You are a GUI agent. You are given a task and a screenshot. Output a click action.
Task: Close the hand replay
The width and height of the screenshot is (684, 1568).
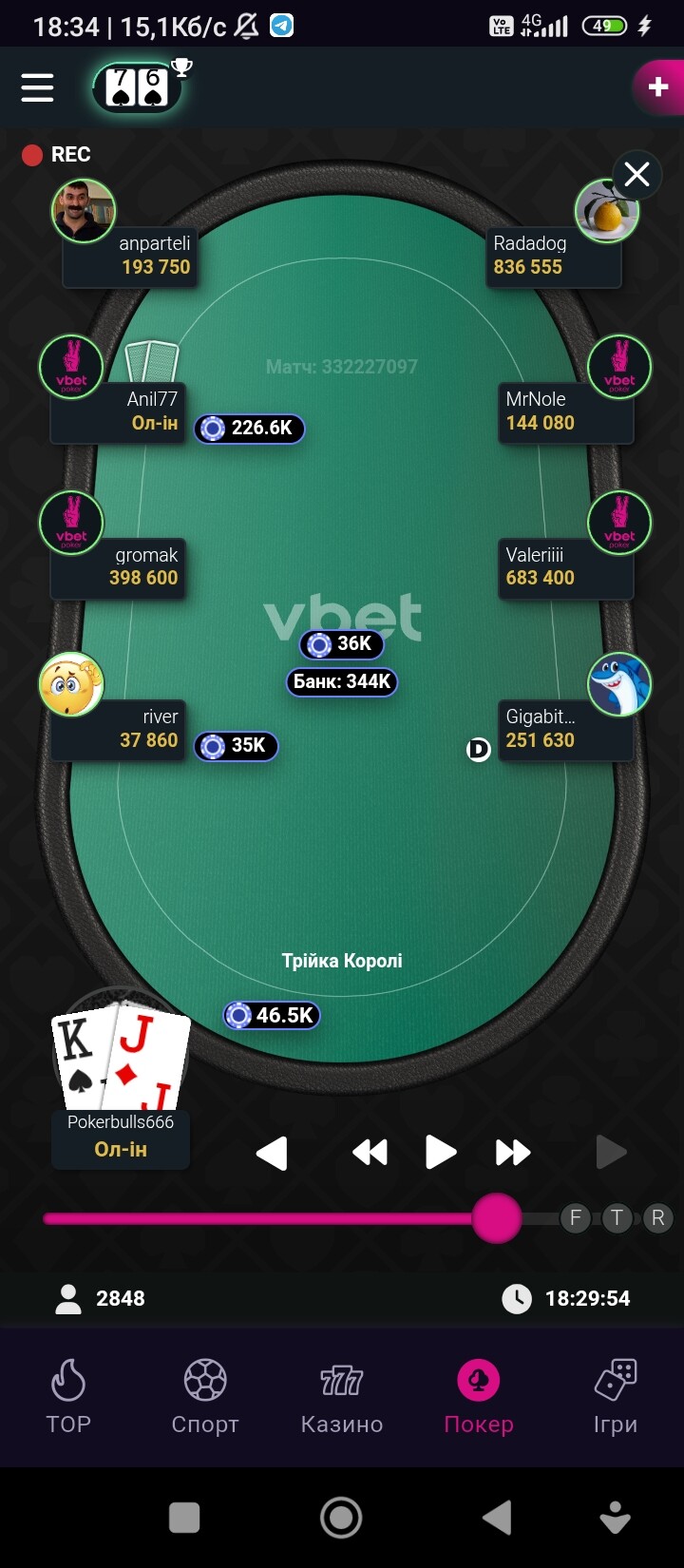click(636, 175)
